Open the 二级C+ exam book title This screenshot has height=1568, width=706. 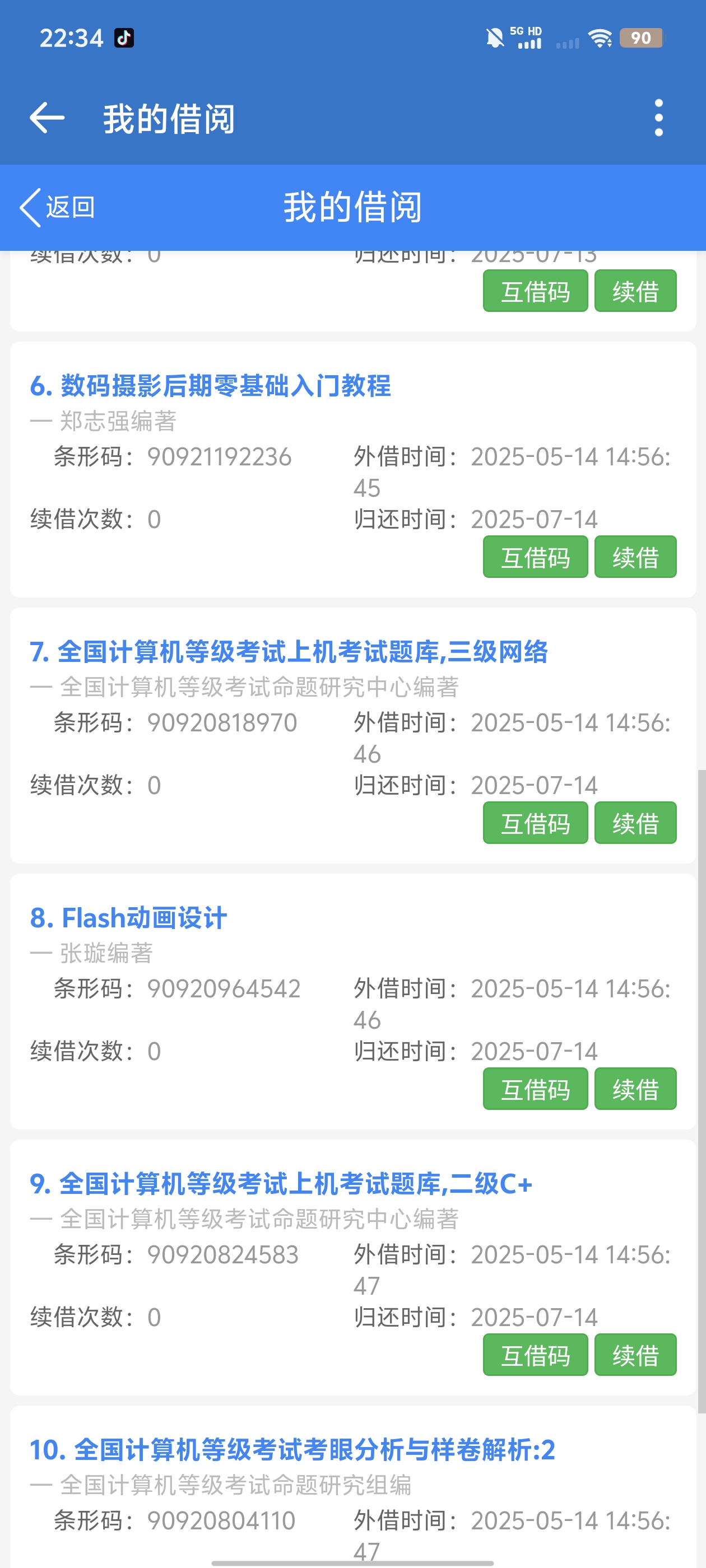pyautogui.click(x=281, y=1184)
